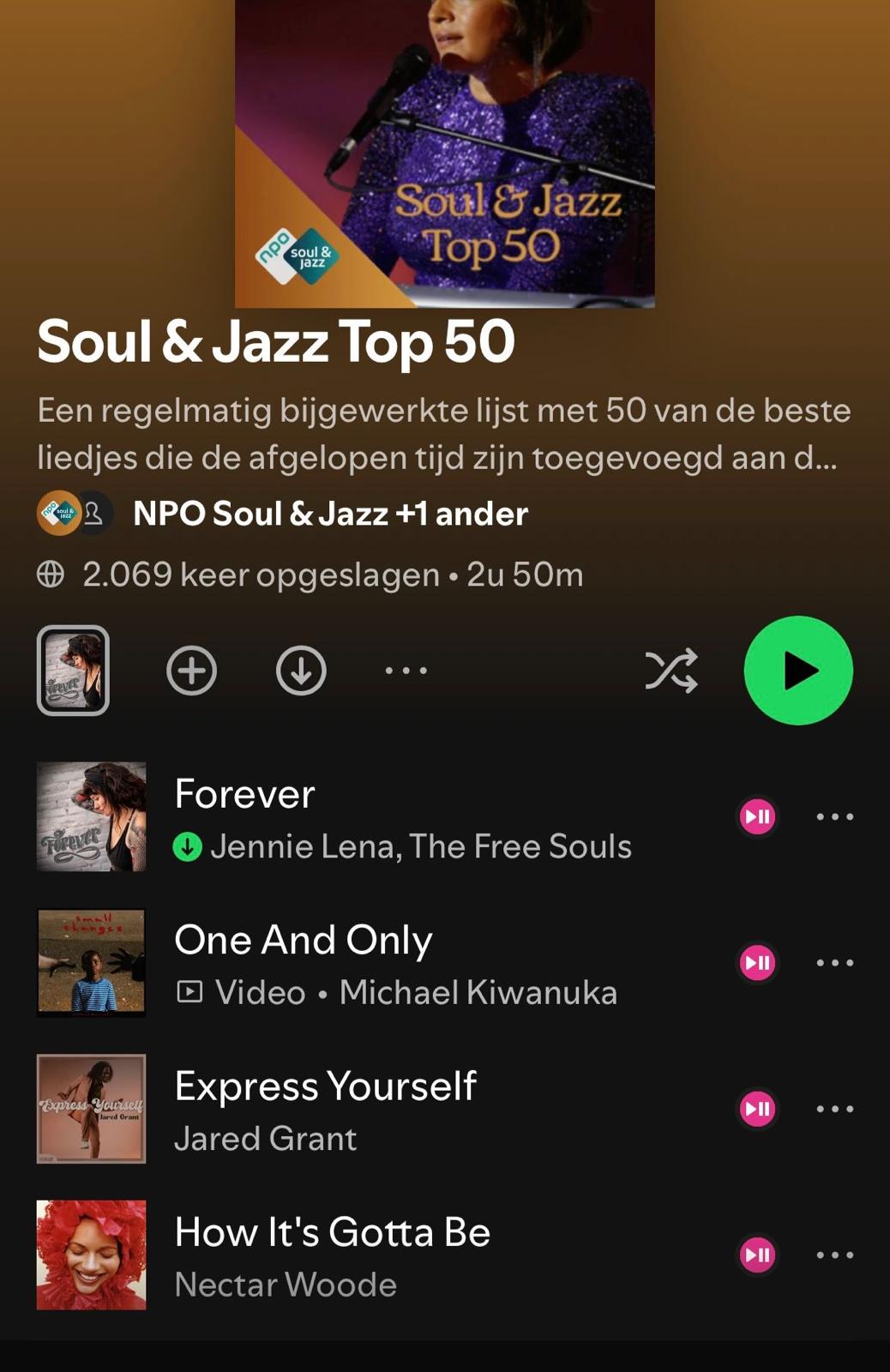Tap the pink preview icon for Express Yourself
Screen dimensions: 890x1372
tap(757, 1109)
